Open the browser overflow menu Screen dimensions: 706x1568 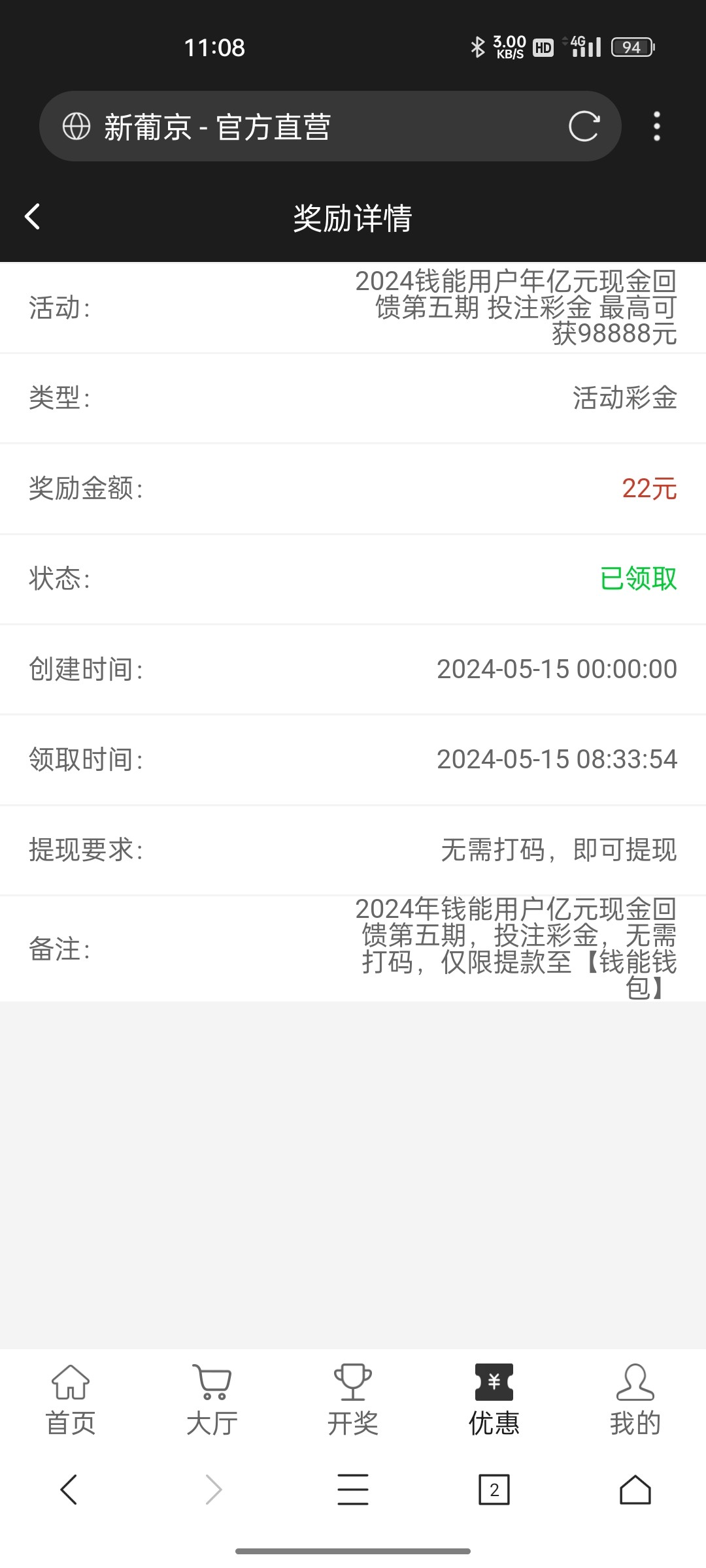click(x=657, y=126)
